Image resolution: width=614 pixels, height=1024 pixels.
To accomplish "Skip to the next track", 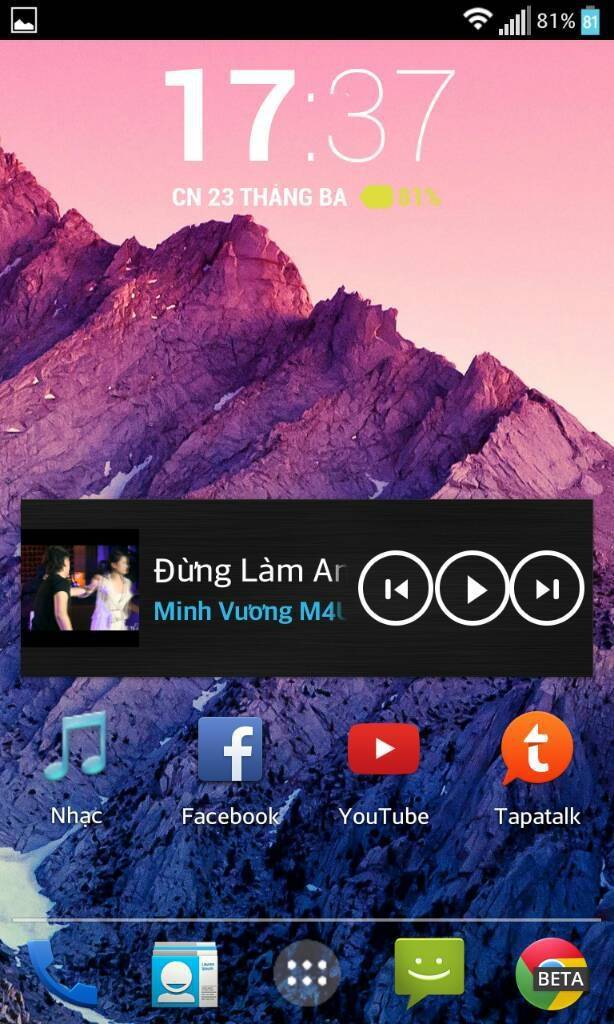I will click(547, 589).
